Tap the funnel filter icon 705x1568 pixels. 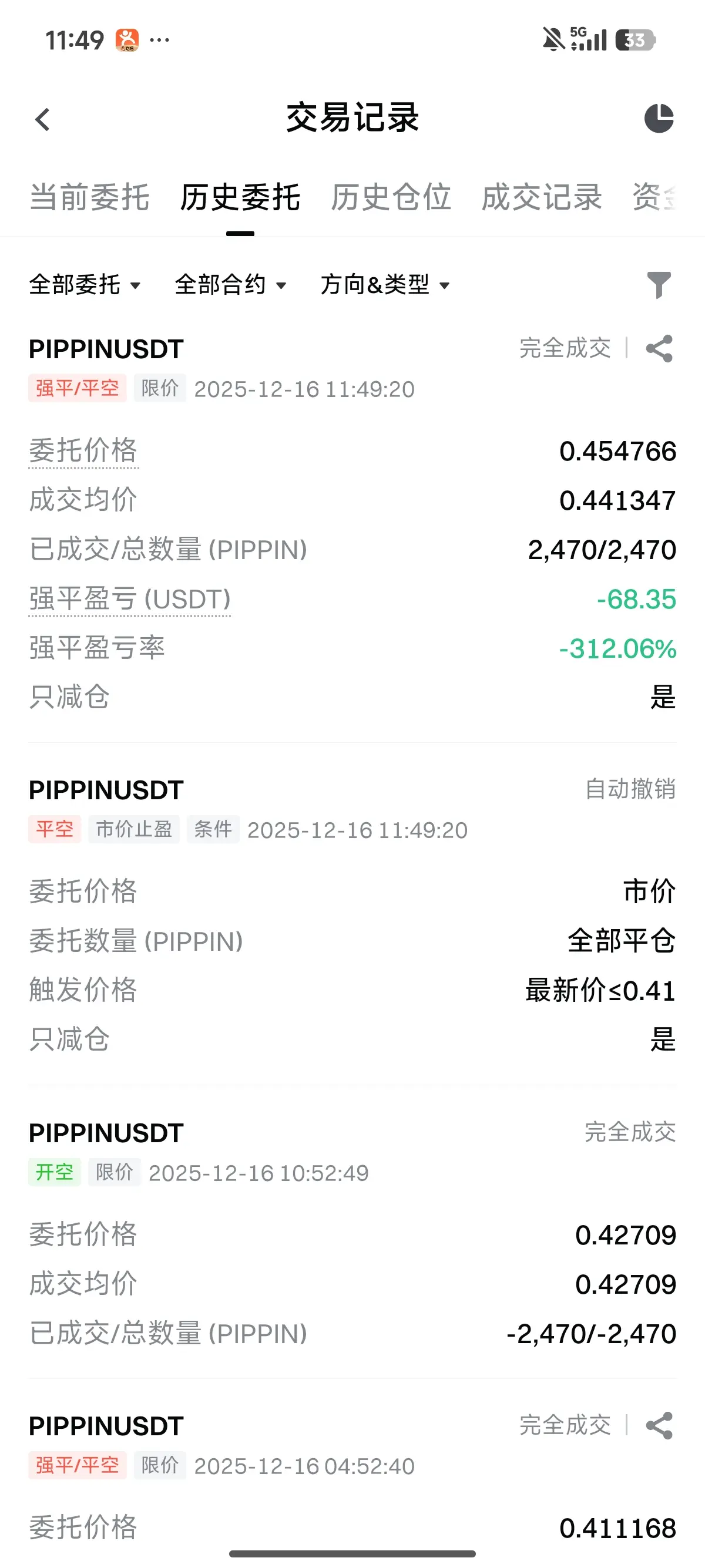pos(659,285)
